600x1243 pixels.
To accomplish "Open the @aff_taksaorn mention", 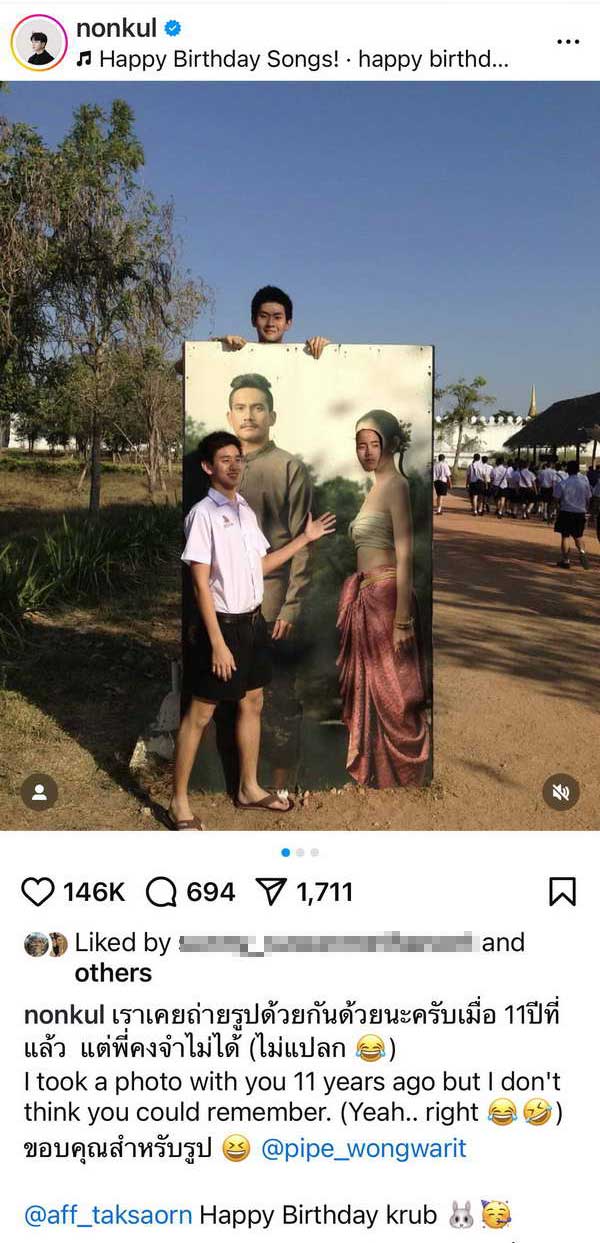I will tap(108, 1215).
